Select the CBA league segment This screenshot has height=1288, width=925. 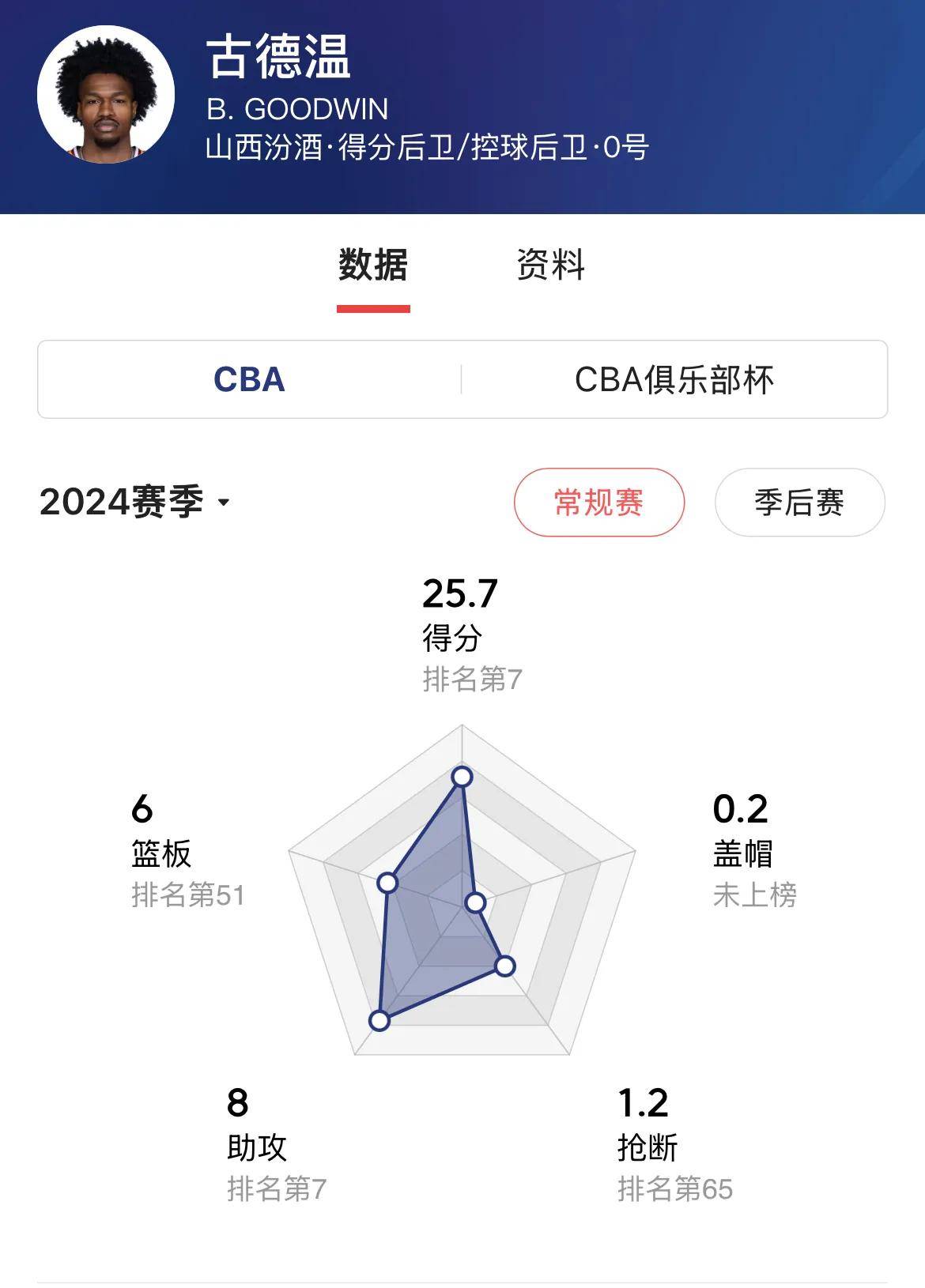click(x=249, y=380)
